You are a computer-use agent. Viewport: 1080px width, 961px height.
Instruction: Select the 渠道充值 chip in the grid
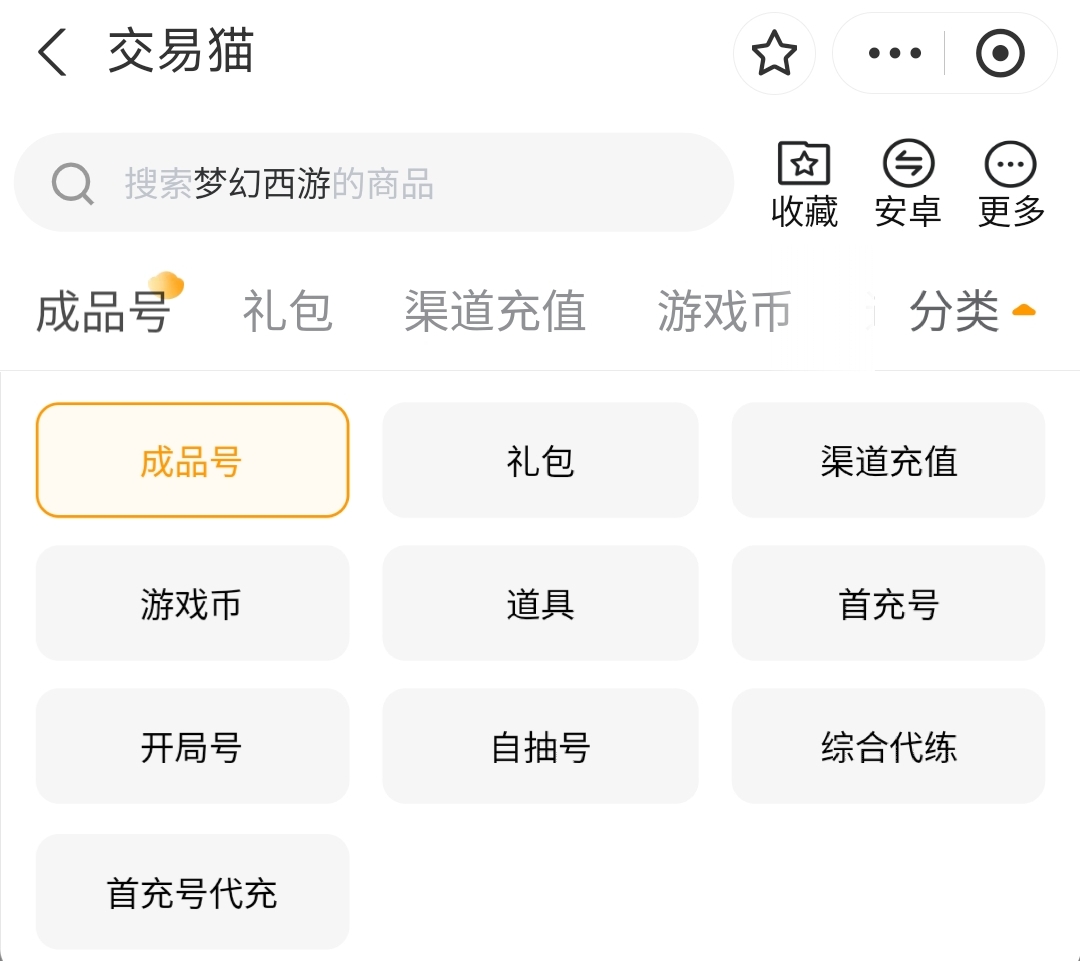pos(888,460)
